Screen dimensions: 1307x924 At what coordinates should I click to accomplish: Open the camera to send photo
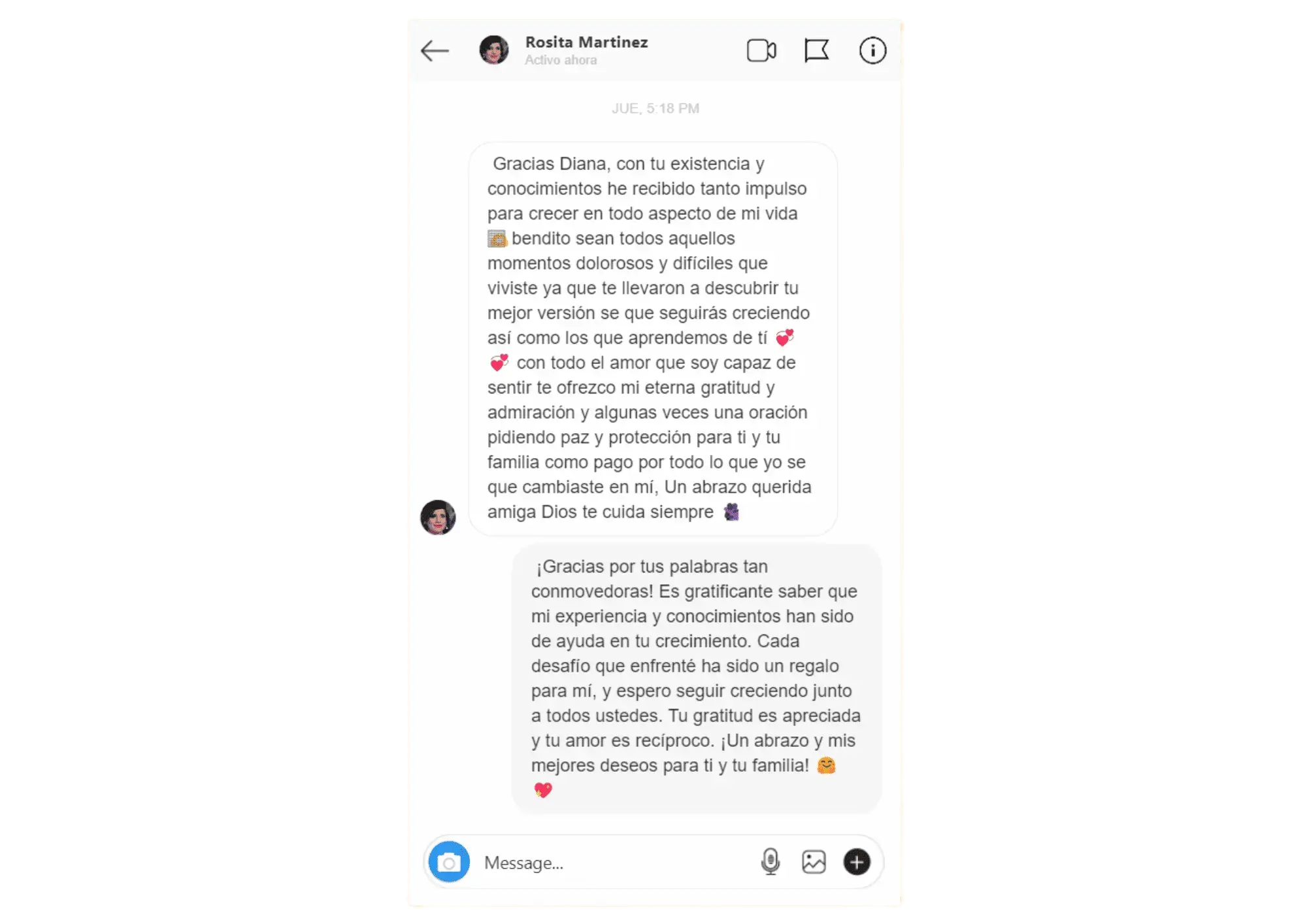(x=449, y=862)
